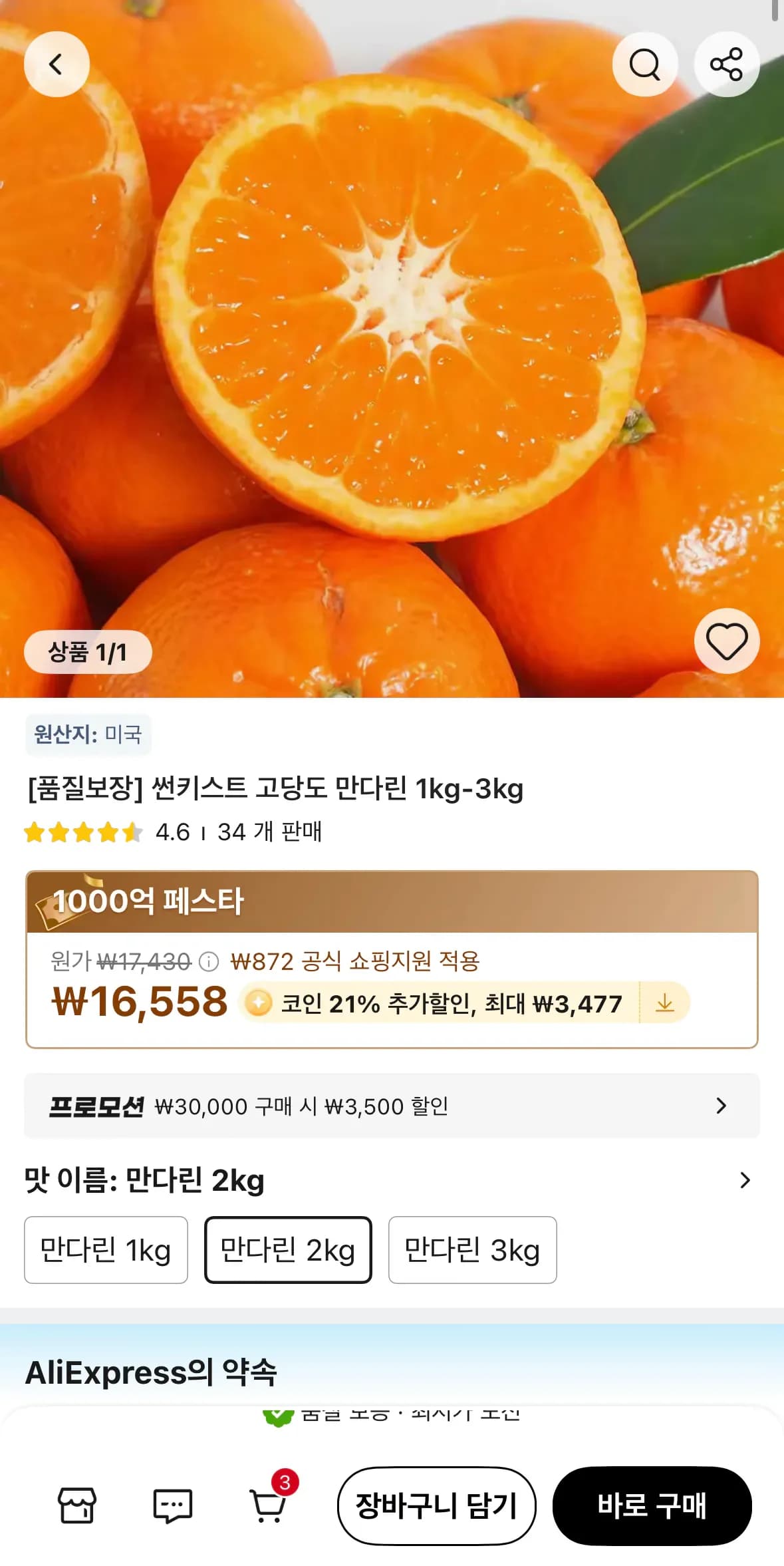Viewport: 784px width, 1566px height.
Task: Toggle the heart wishlist icon on product image
Action: point(726,641)
